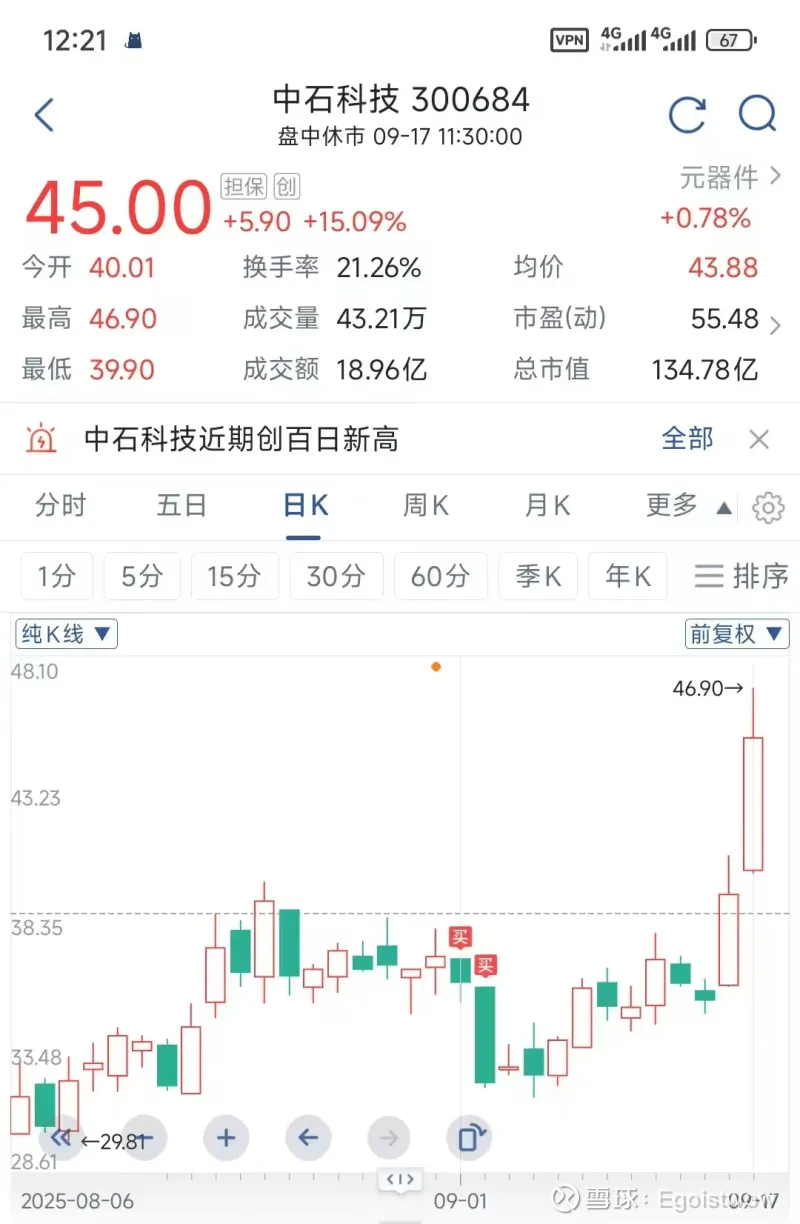
Task: Dismiss the 百日新高 notice banner
Action: pos(759,439)
